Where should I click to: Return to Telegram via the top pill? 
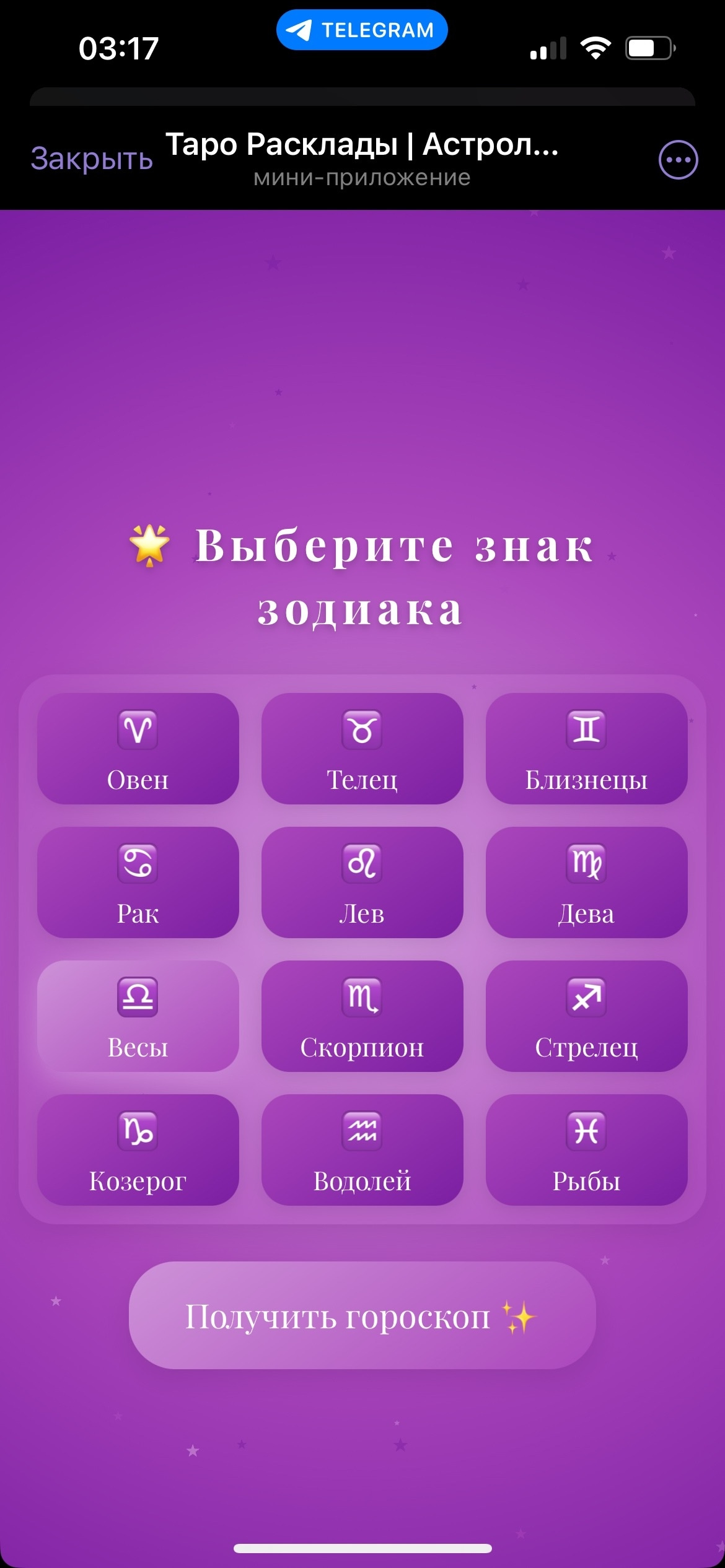coord(362,30)
